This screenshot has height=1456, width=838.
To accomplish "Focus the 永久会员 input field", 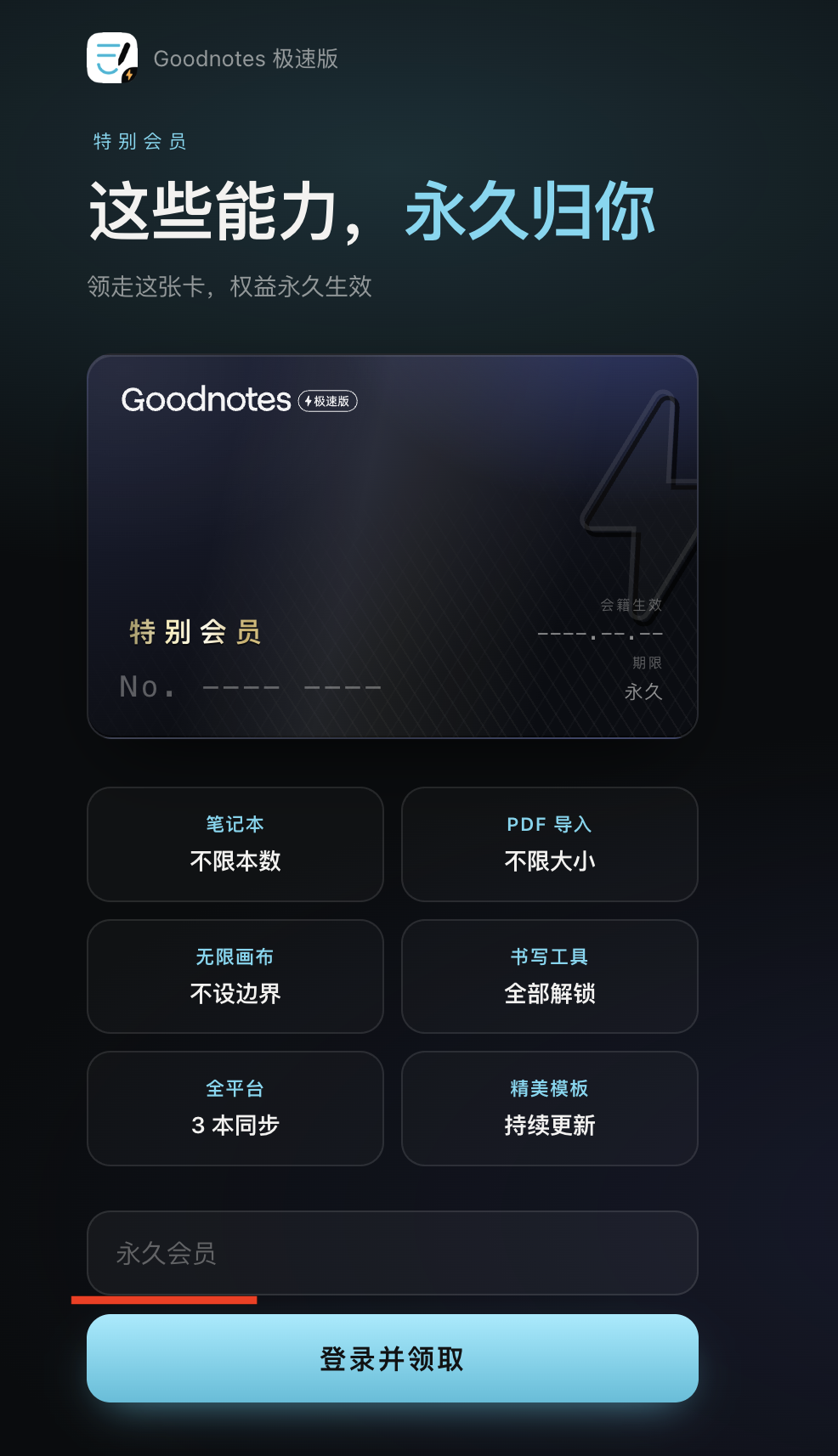I will click(392, 1253).
